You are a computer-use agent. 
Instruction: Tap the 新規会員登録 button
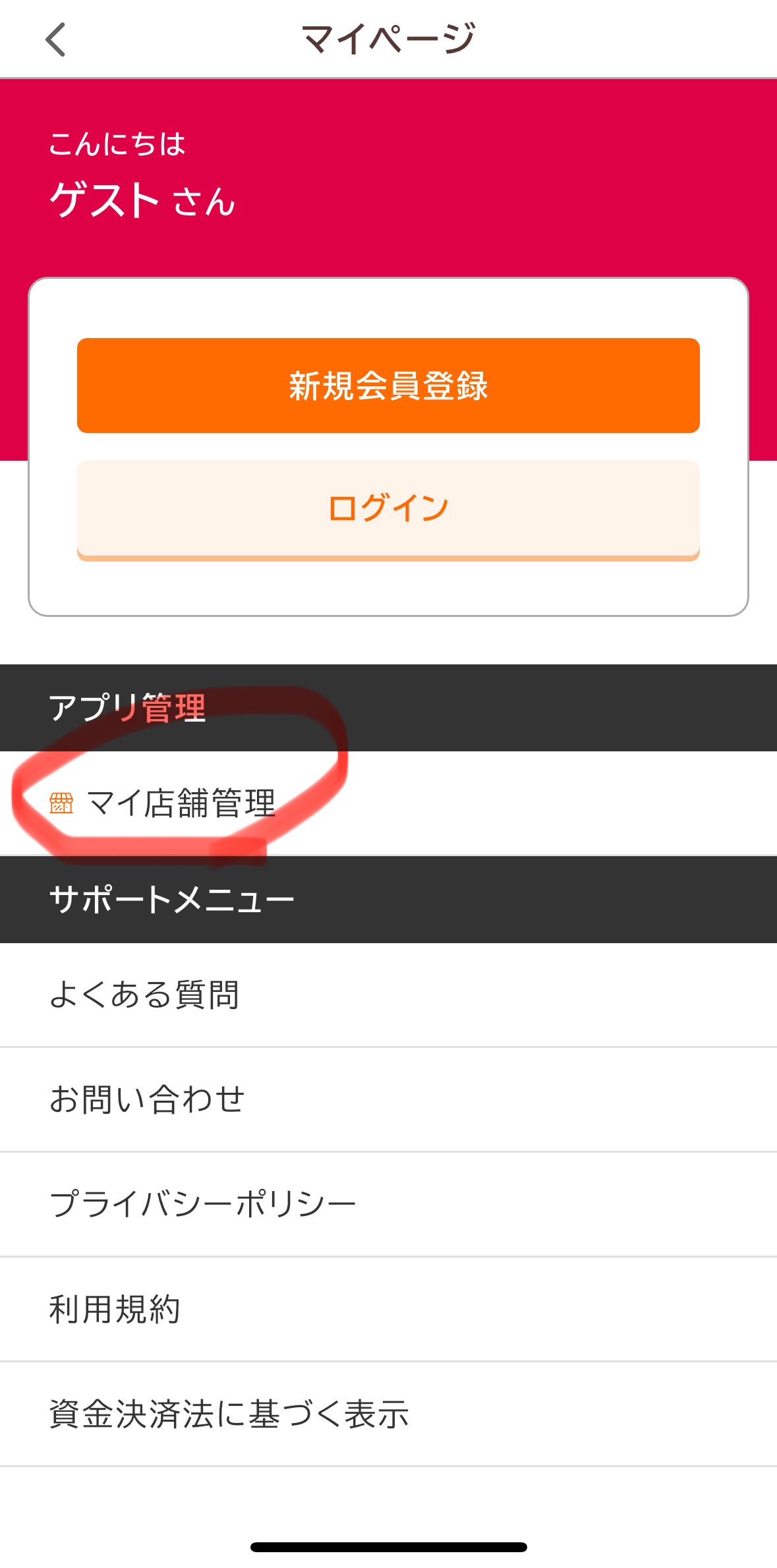click(x=388, y=386)
